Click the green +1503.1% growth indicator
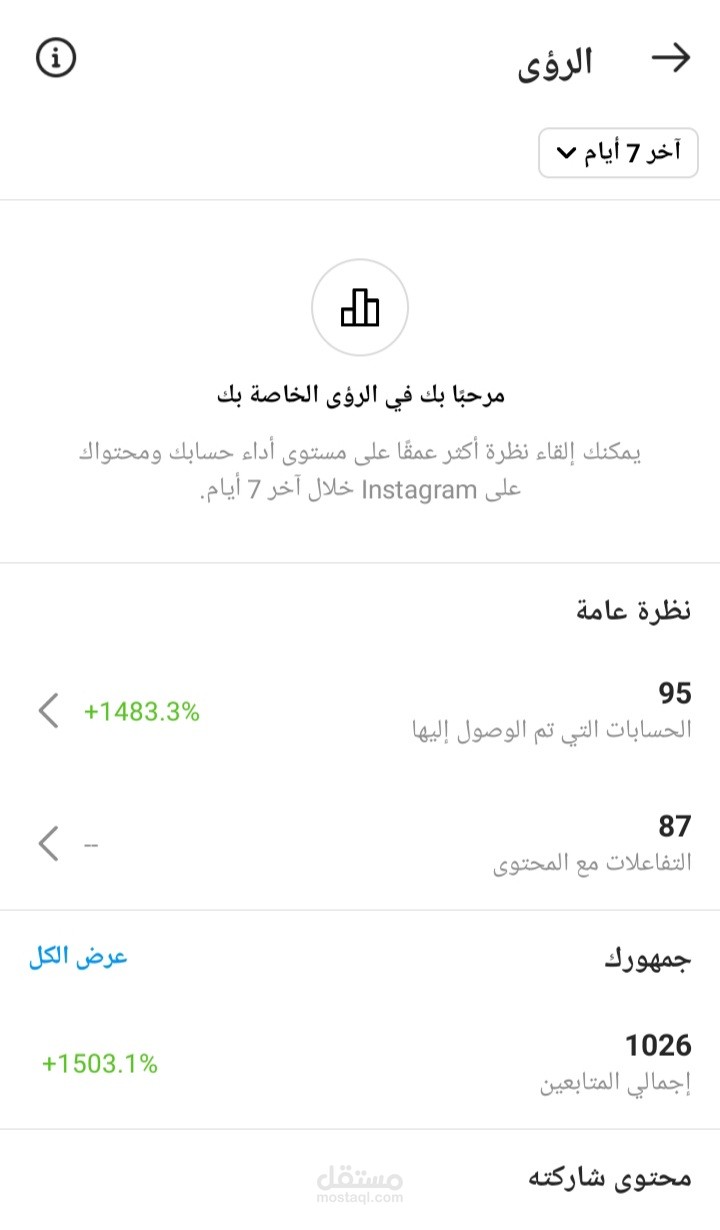 pyautogui.click(x=98, y=1066)
